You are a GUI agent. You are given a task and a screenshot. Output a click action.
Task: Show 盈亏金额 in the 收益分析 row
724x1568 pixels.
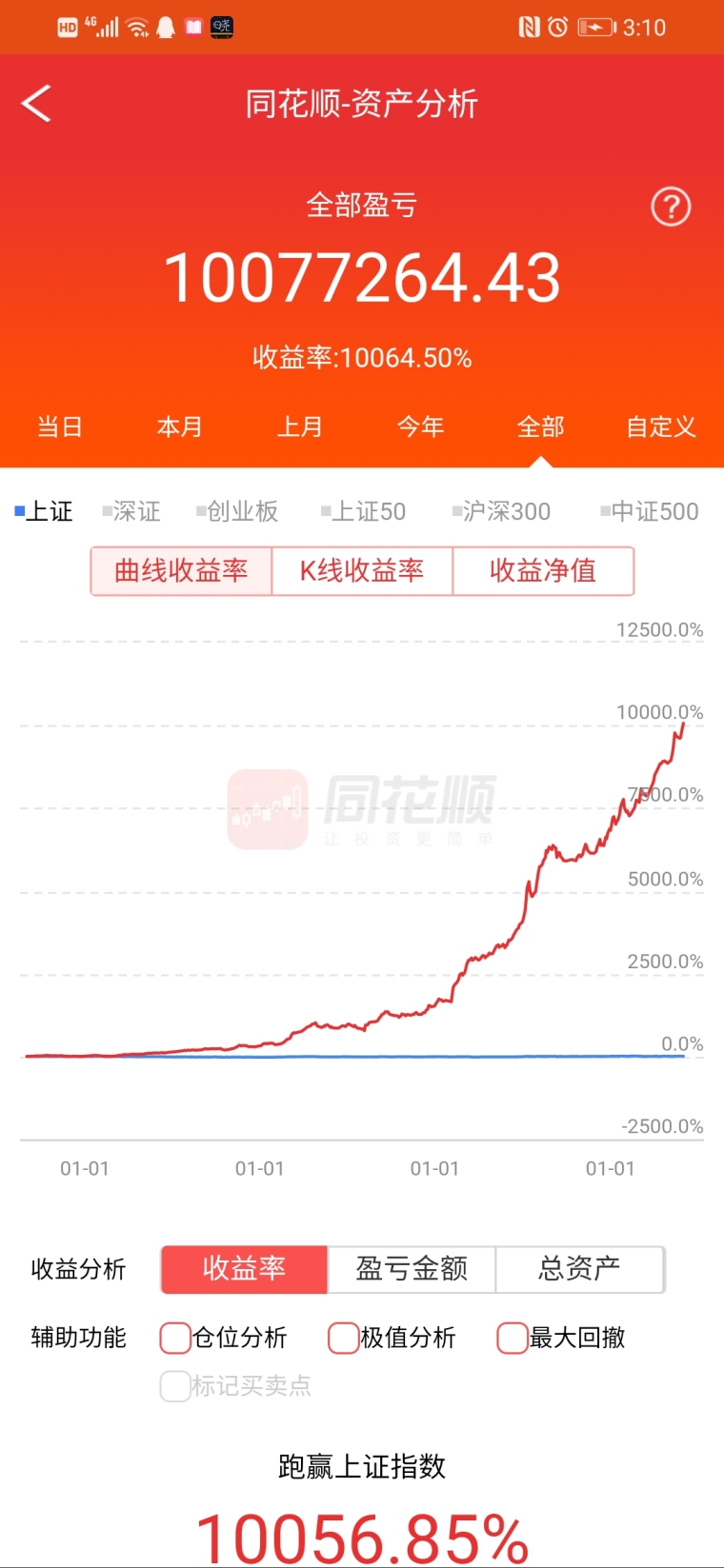coord(412,1269)
